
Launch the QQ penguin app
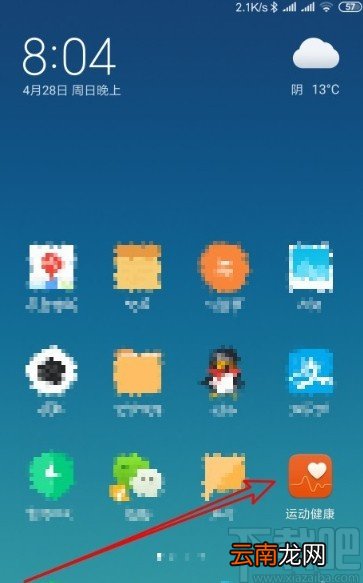[x=224, y=372]
